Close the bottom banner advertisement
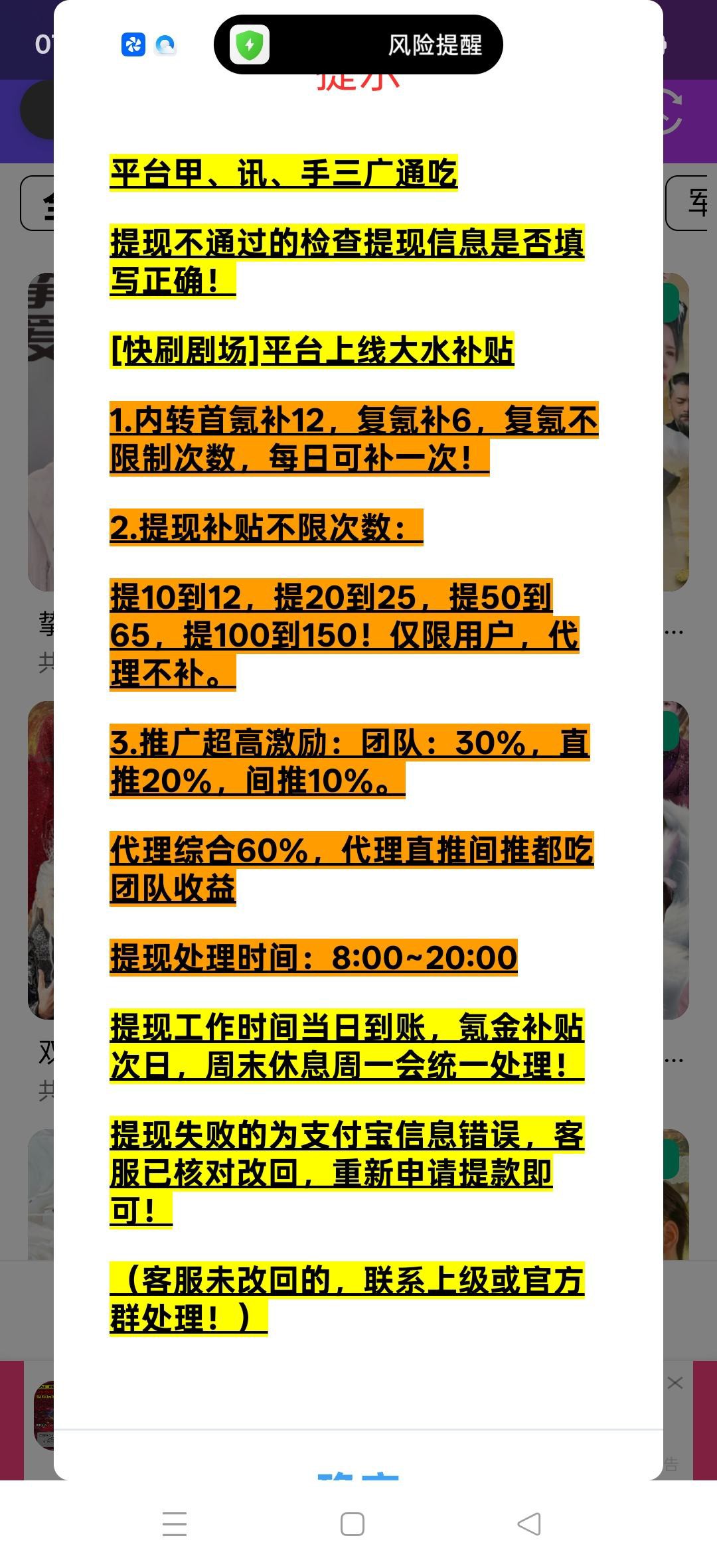717x1568 pixels. [675, 1383]
